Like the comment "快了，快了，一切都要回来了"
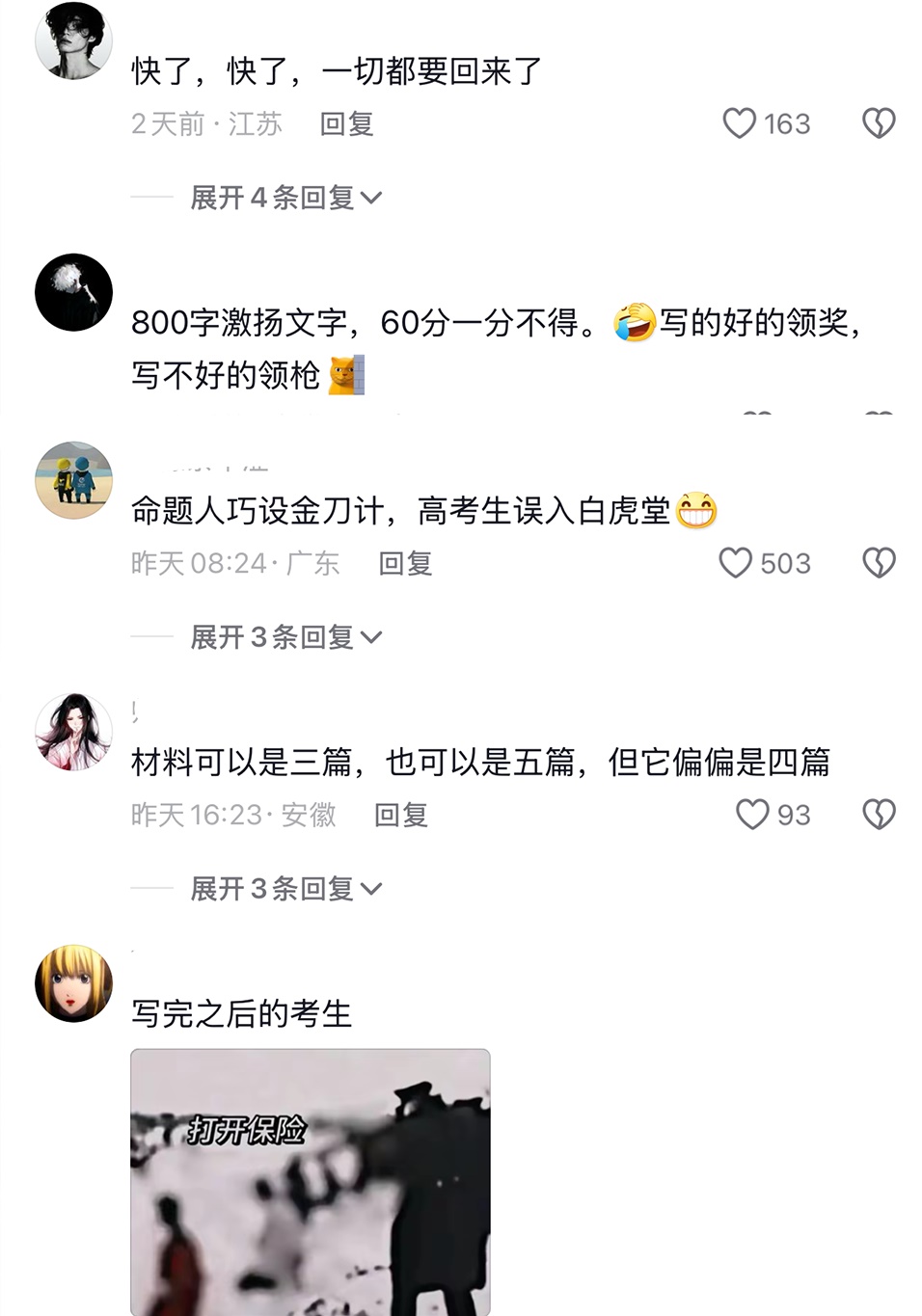The image size is (922, 1316). click(741, 123)
